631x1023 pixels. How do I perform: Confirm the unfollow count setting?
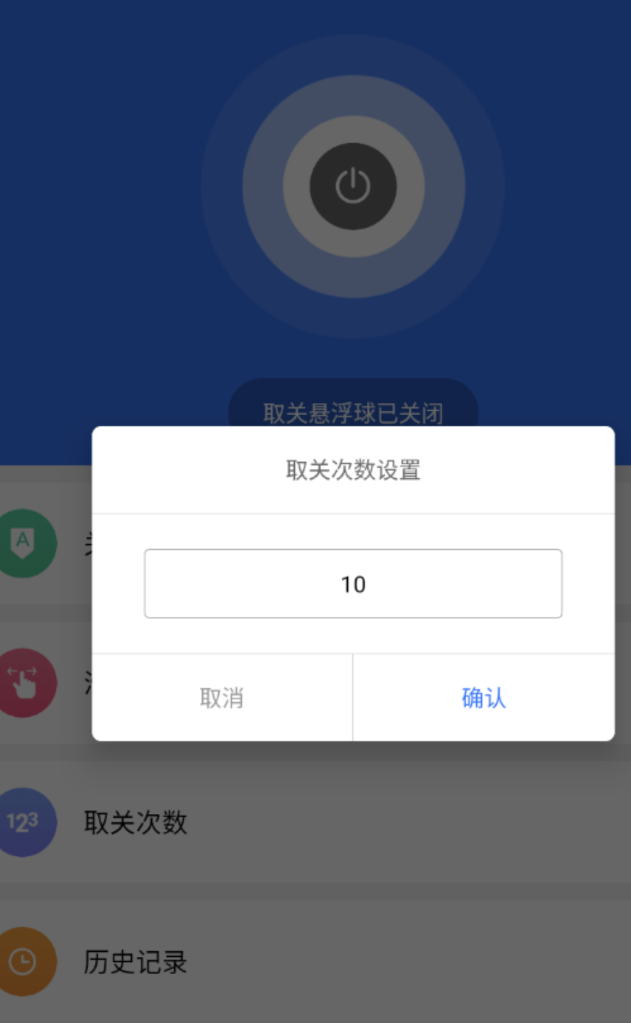[x=483, y=698]
